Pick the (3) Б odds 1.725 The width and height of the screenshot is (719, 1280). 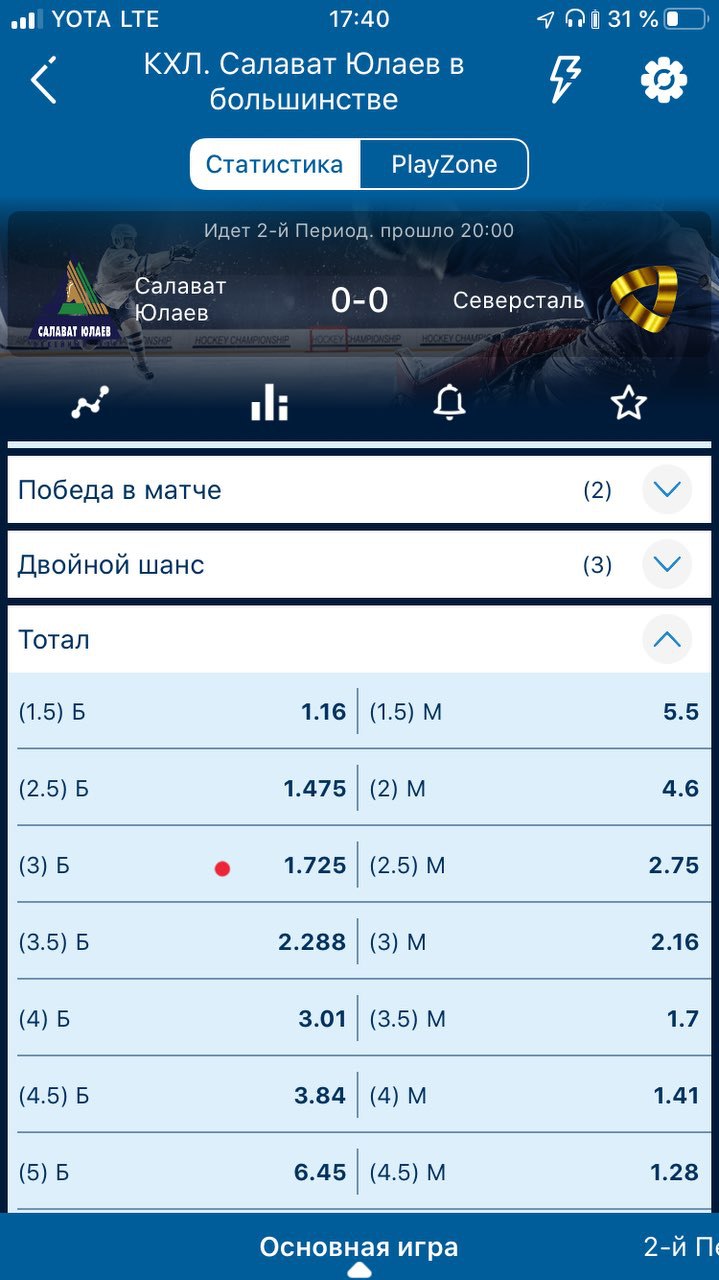[183, 865]
